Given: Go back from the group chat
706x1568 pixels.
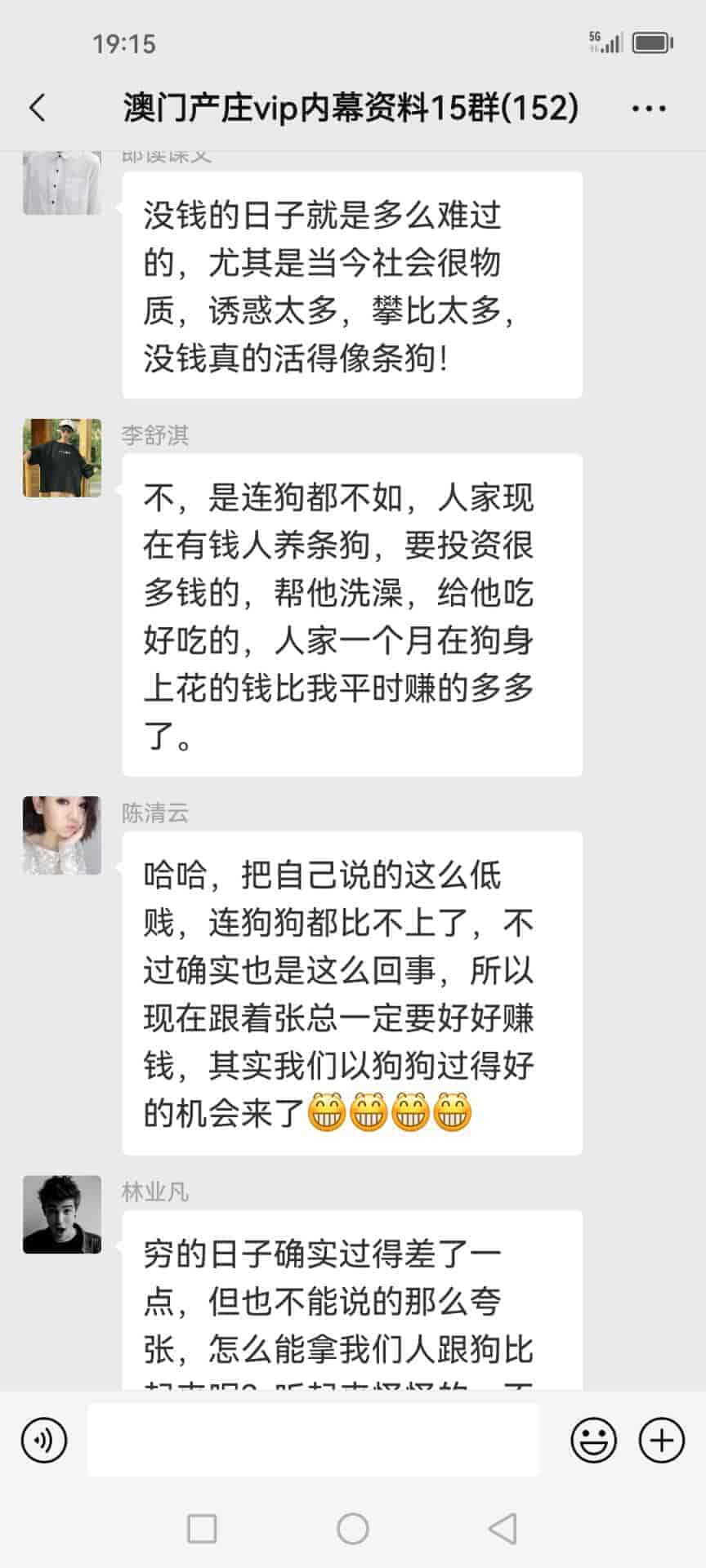Looking at the screenshot, I should (x=38, y=108).
